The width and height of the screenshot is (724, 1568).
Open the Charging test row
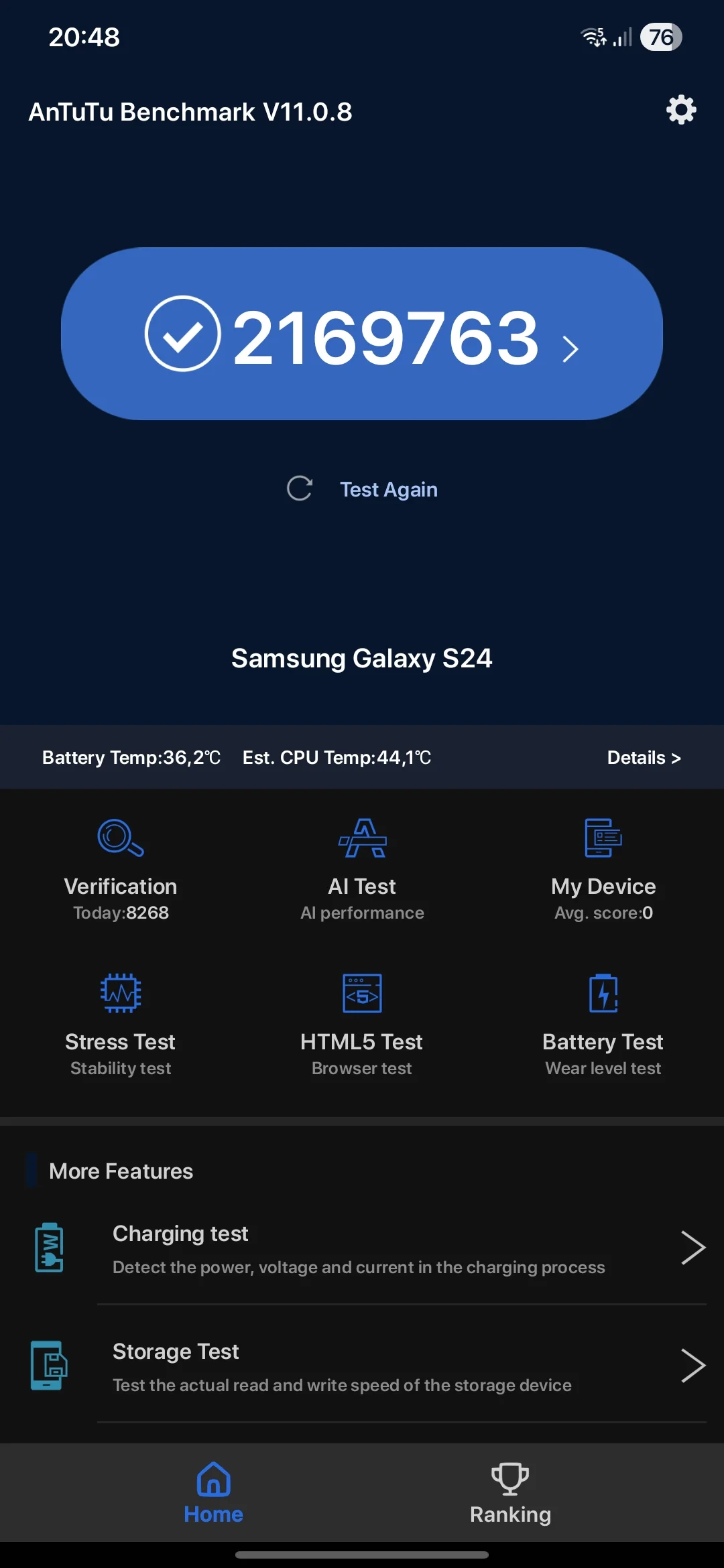tap(375, 1249)
